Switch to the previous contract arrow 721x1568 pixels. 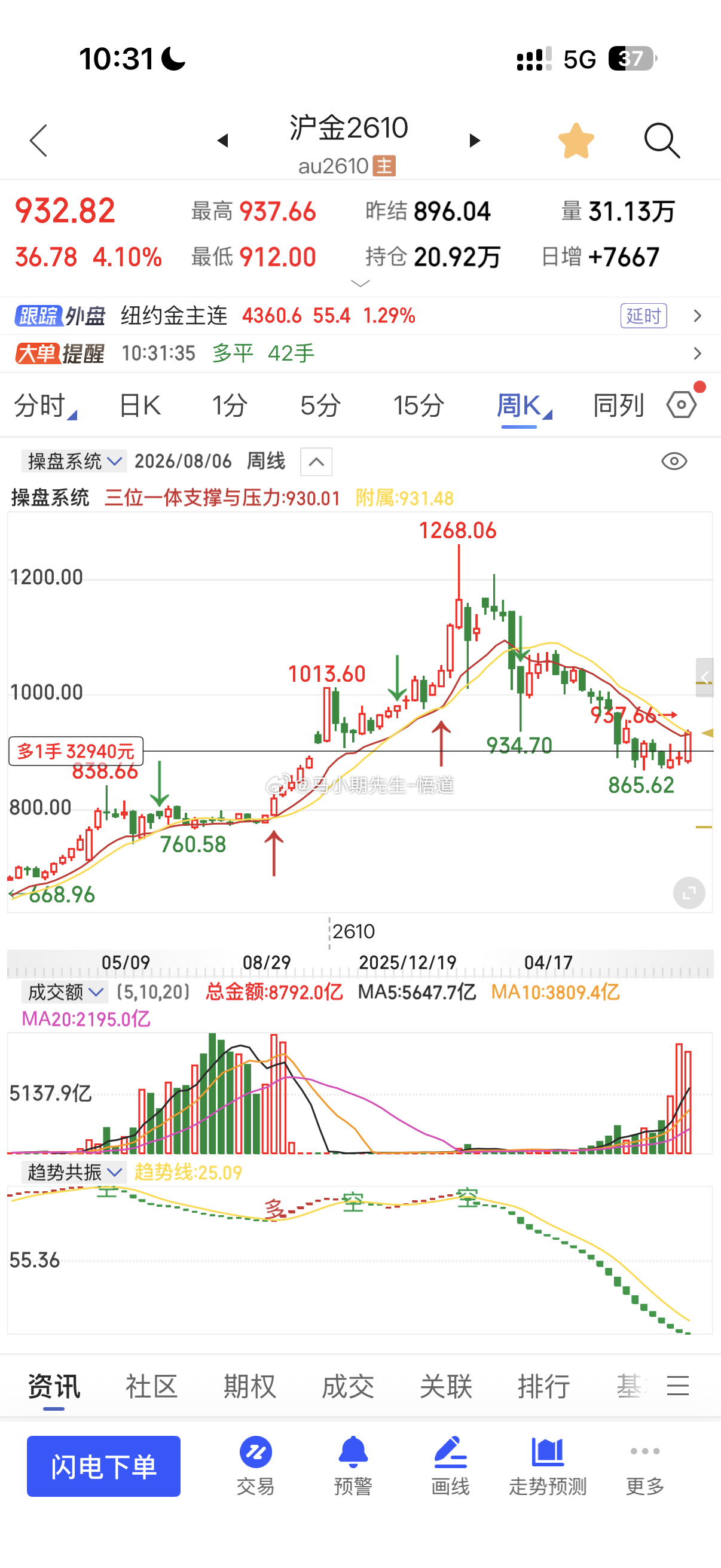(222, 141)
